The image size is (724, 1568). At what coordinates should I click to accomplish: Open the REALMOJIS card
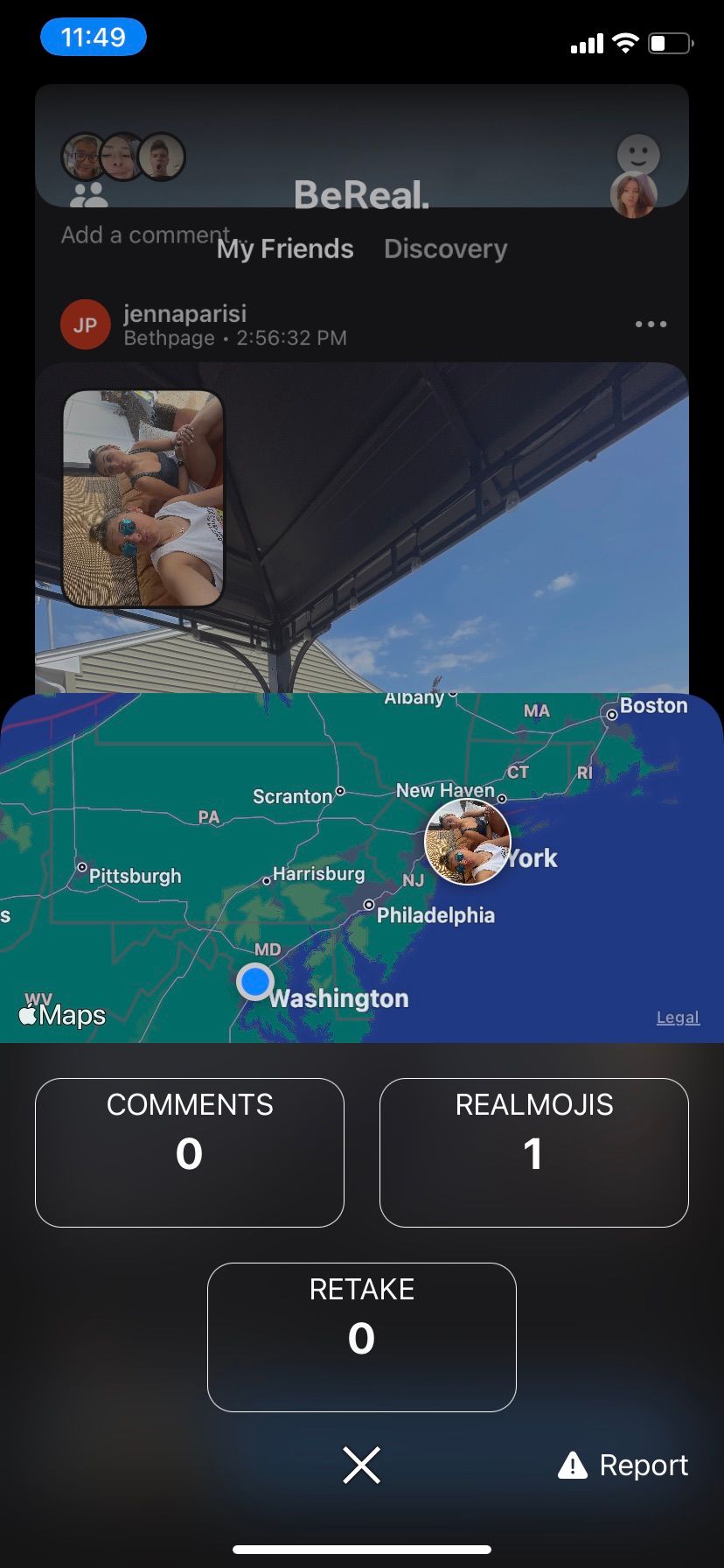pyautogui.click(x=533, y=1152)
